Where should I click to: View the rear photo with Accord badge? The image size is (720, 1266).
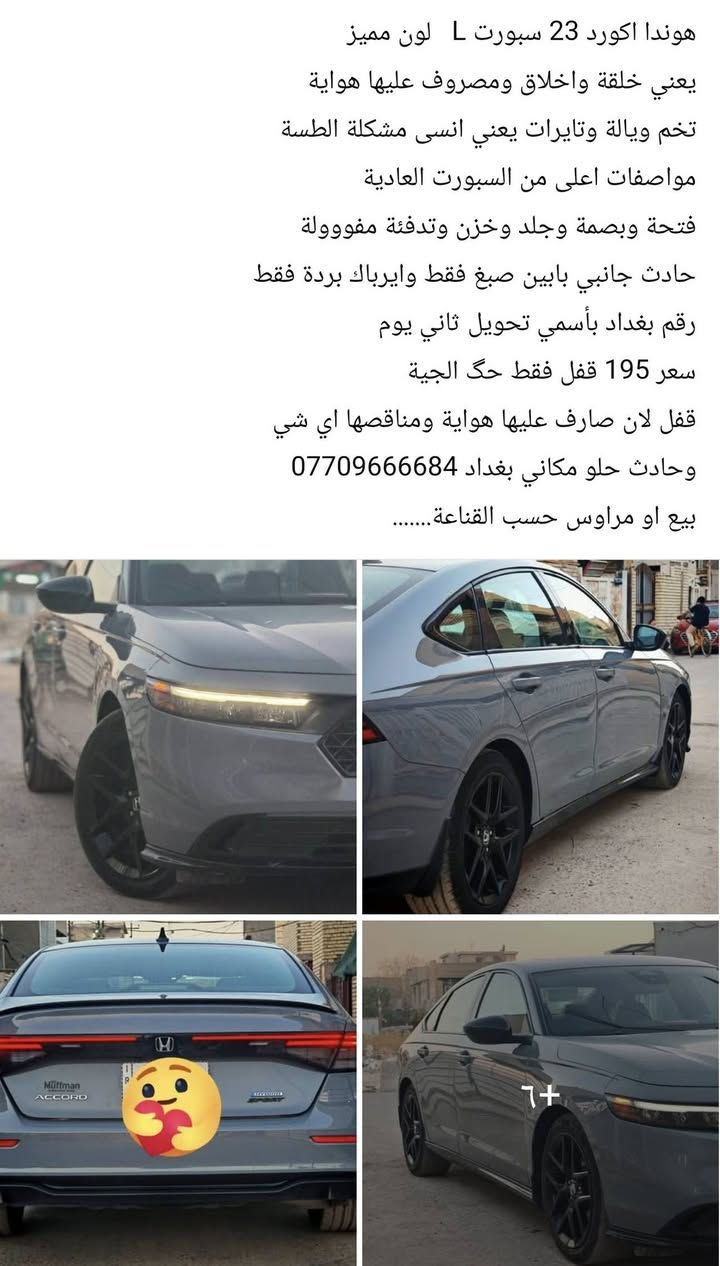178,1092
